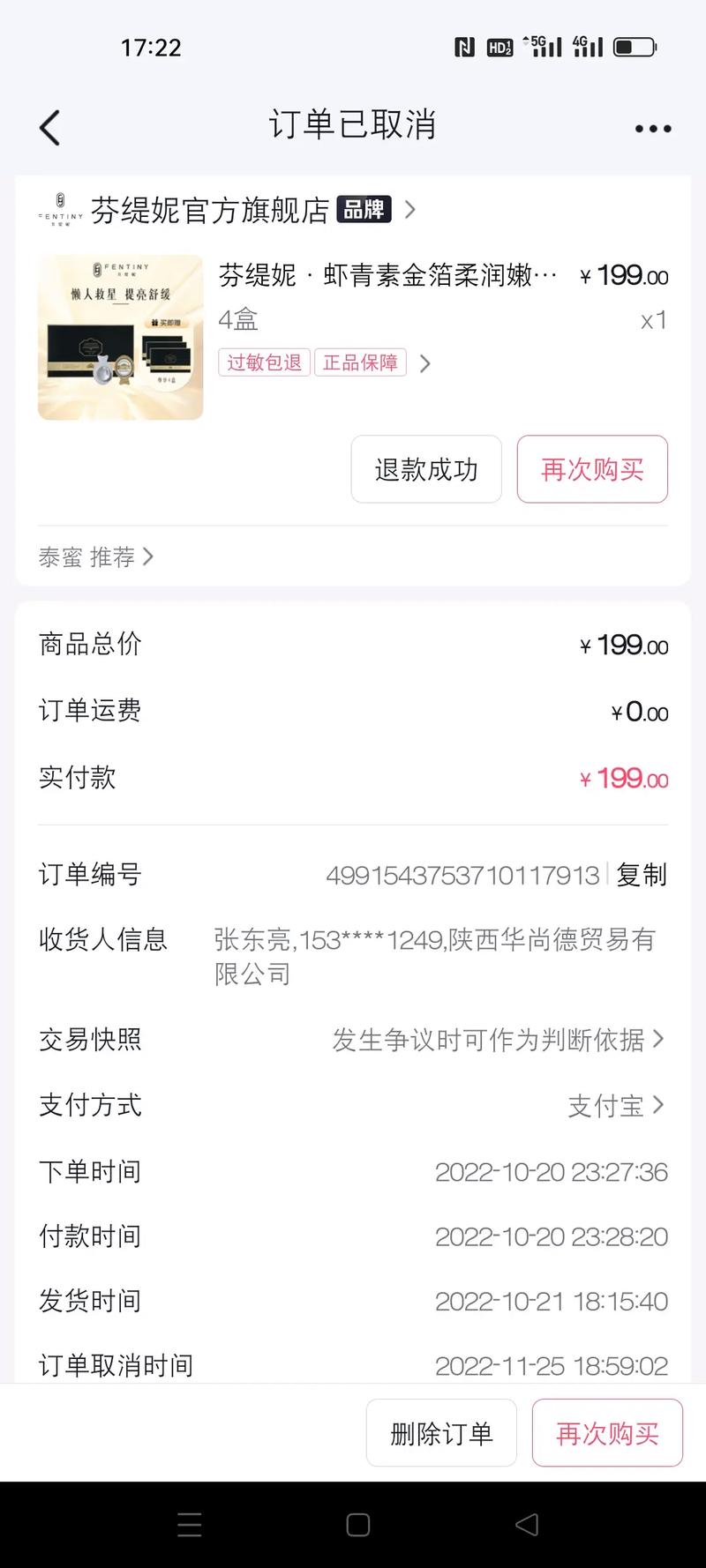Screen dimensions: 706x1568
Task: Open 泰蜜 推荐 link
Action: (x=95, y=557)
